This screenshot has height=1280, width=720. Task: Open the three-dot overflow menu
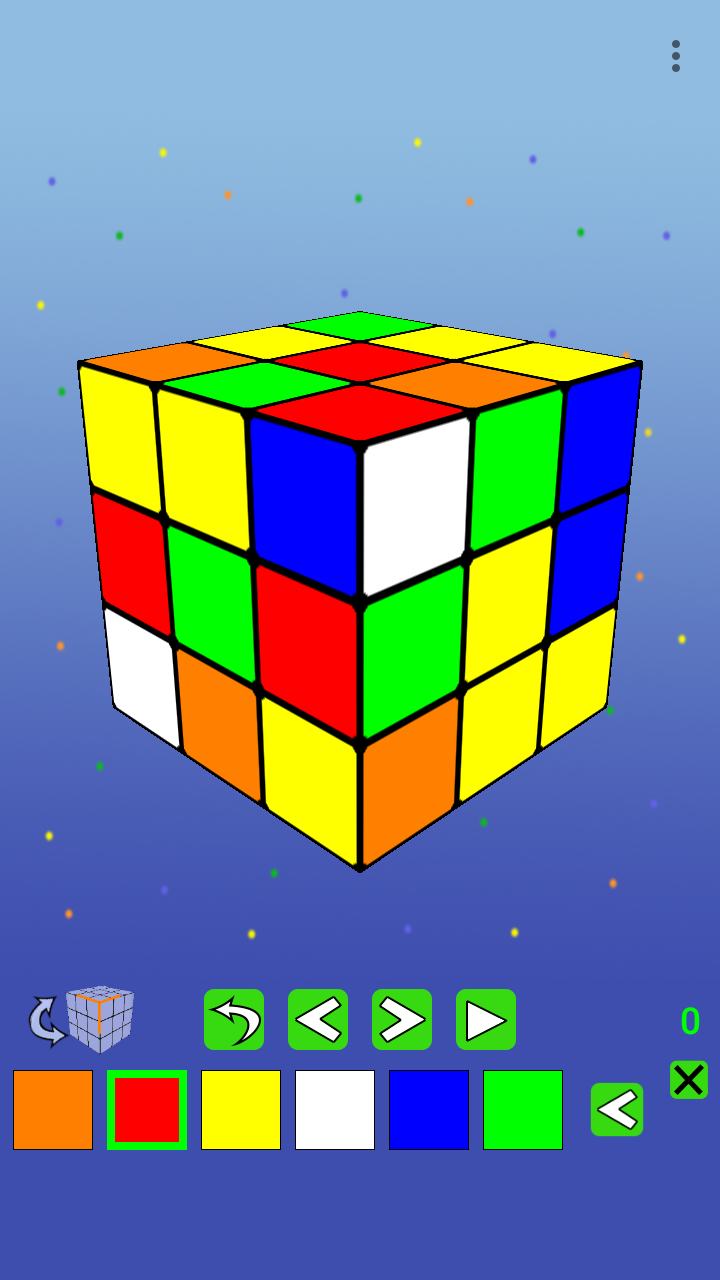676,56
